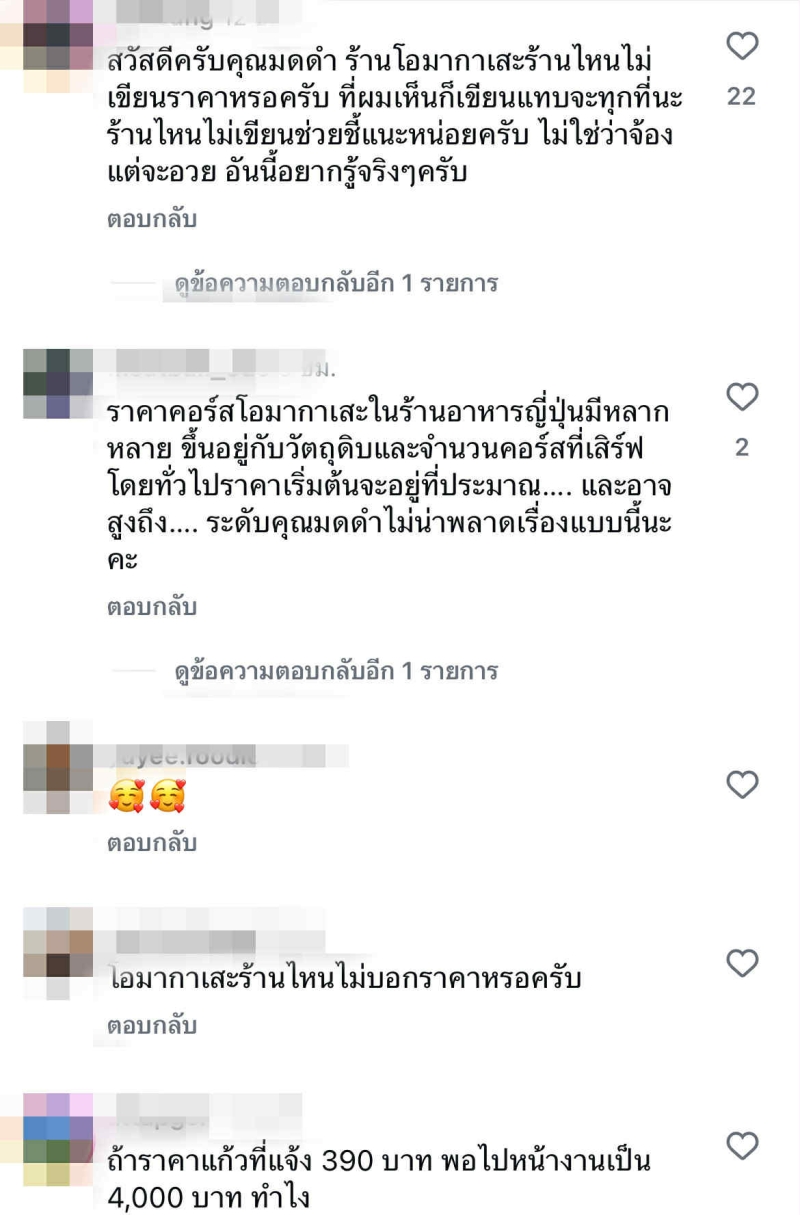The image size is (800, 1215).
Task: Reply to โอมากาเสะร้านไหนไม่บอกราคาหรอครับ comment
Action: (x=152, y=1026)
